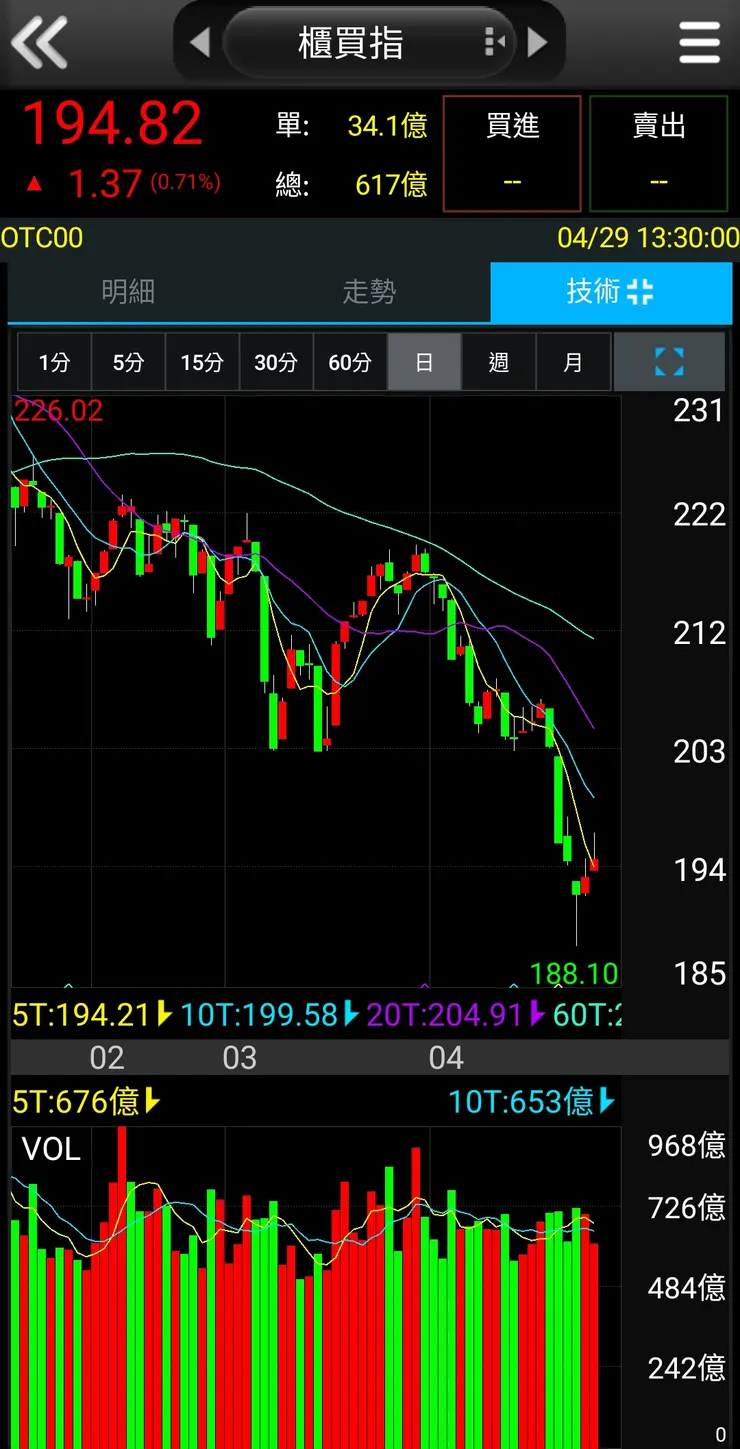Select the 15分 chart interval
Viewport: 740px width, 1449px height.
click(x=202, y=362)
